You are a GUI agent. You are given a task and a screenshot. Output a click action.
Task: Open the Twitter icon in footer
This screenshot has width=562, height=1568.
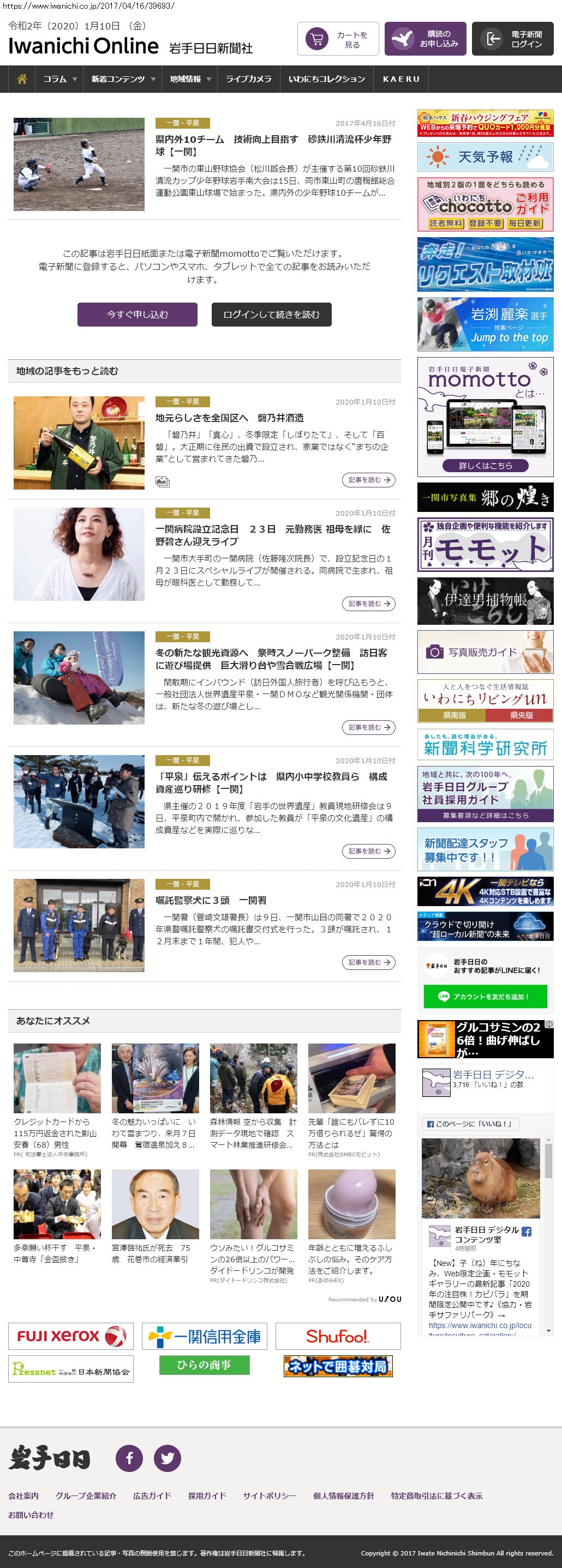coord(167,1458)
